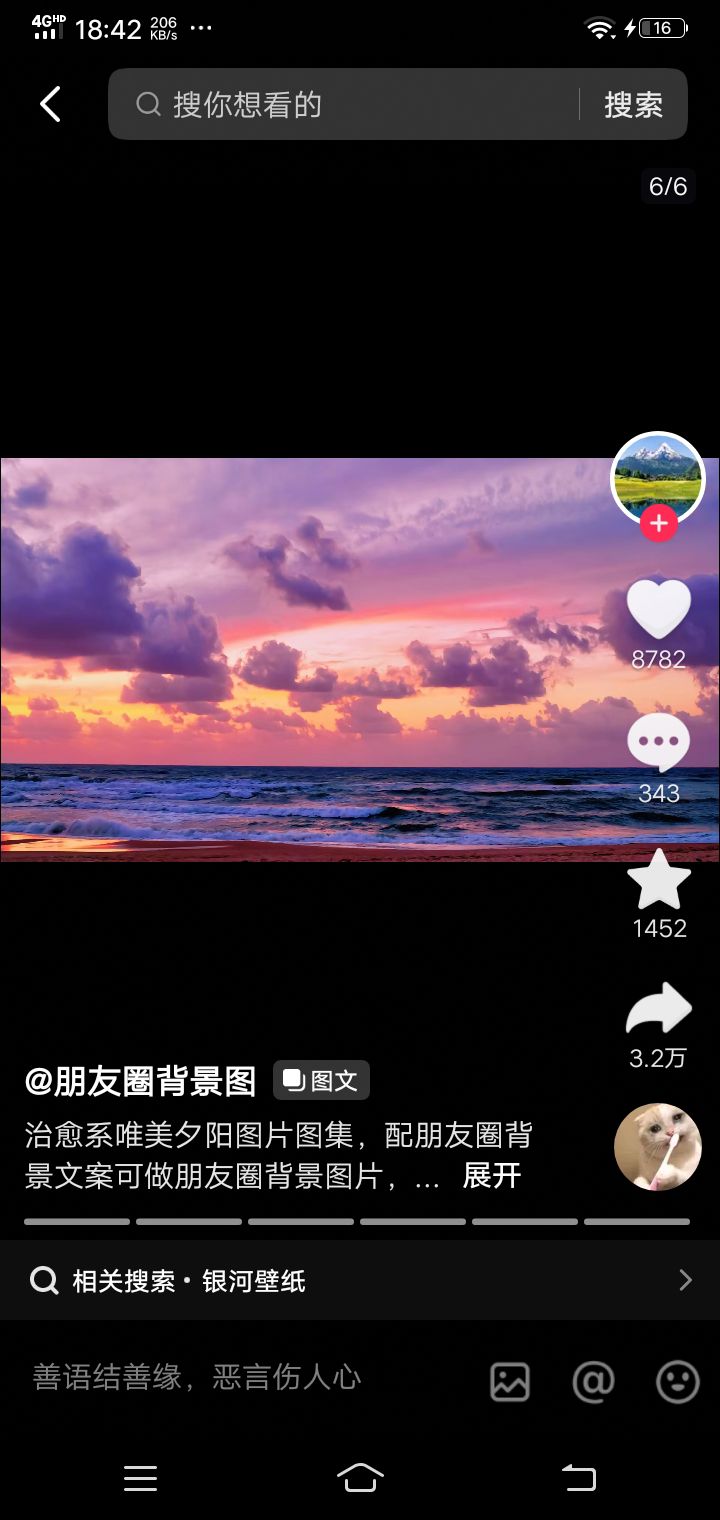Expand the caption with 展开
This screenshot has height=1520, width=720.
pos(491,1176)
